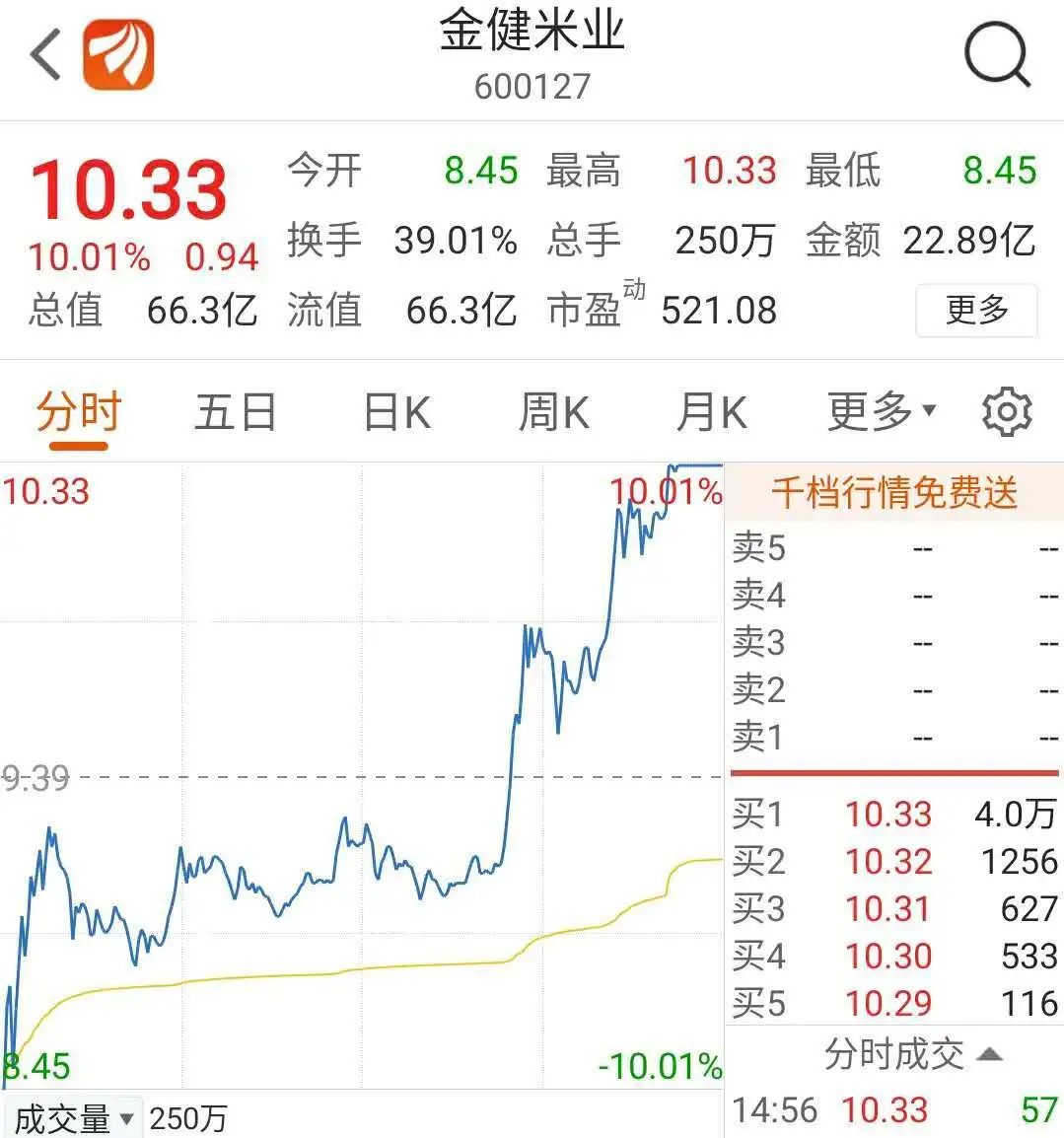Image resolution: width=1064 pixels, height=1138 pixels.
Task: Tap the 更多 button for more quote data
Action: click(x=976, y=310)
